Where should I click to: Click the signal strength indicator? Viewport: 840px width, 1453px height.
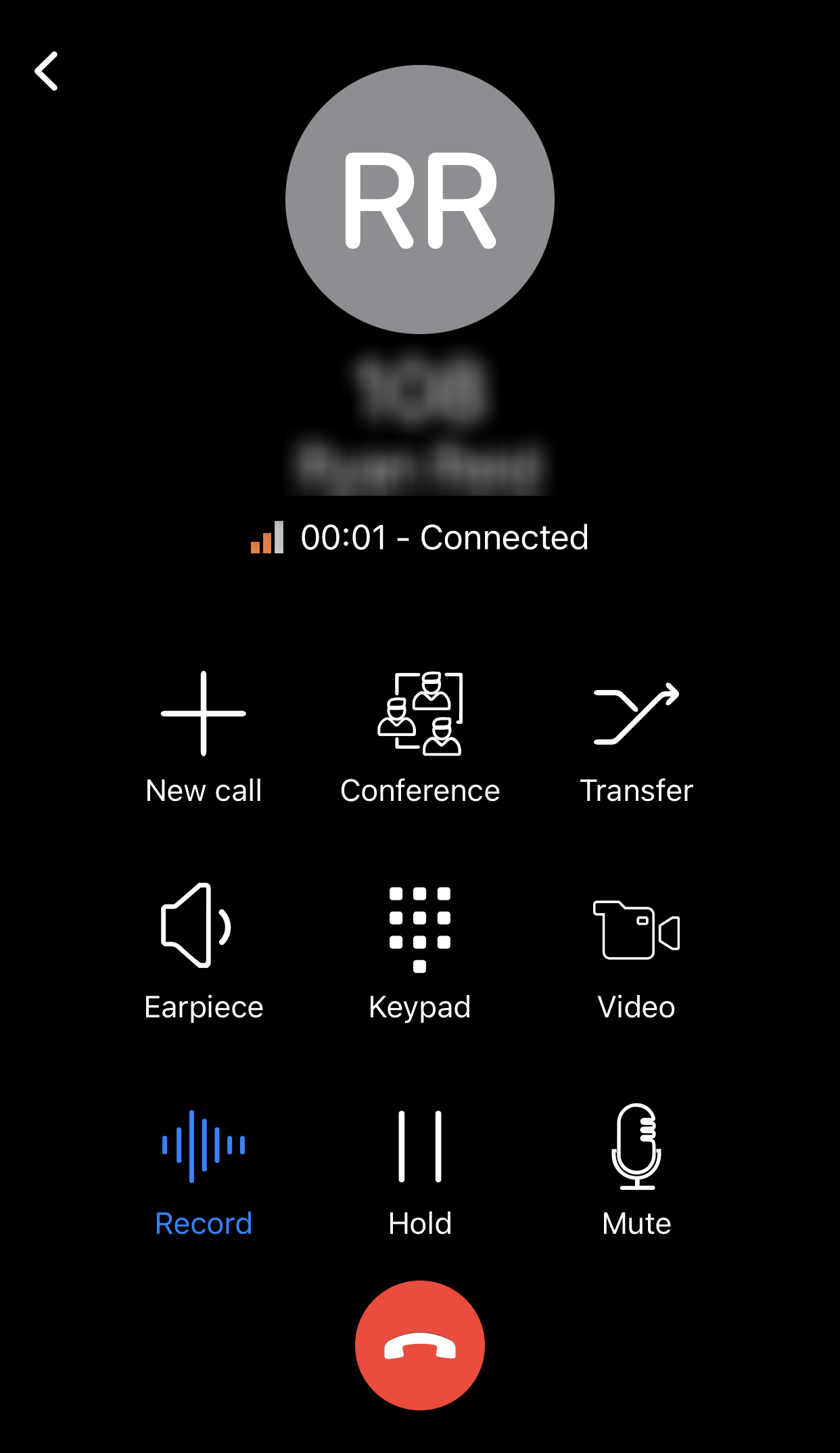(268, 538)
